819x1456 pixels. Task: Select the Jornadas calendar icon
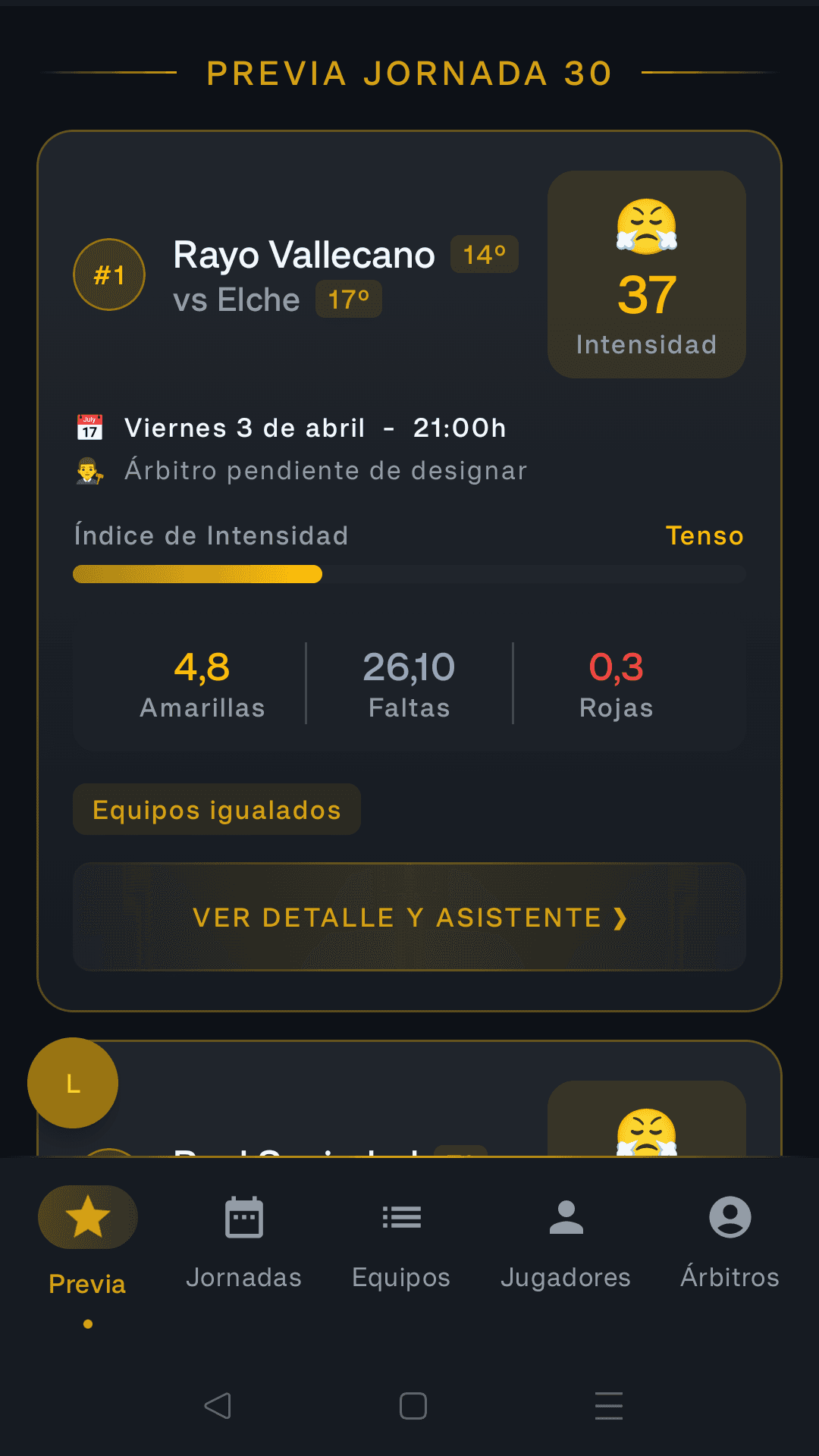(x=243, y=1217)
